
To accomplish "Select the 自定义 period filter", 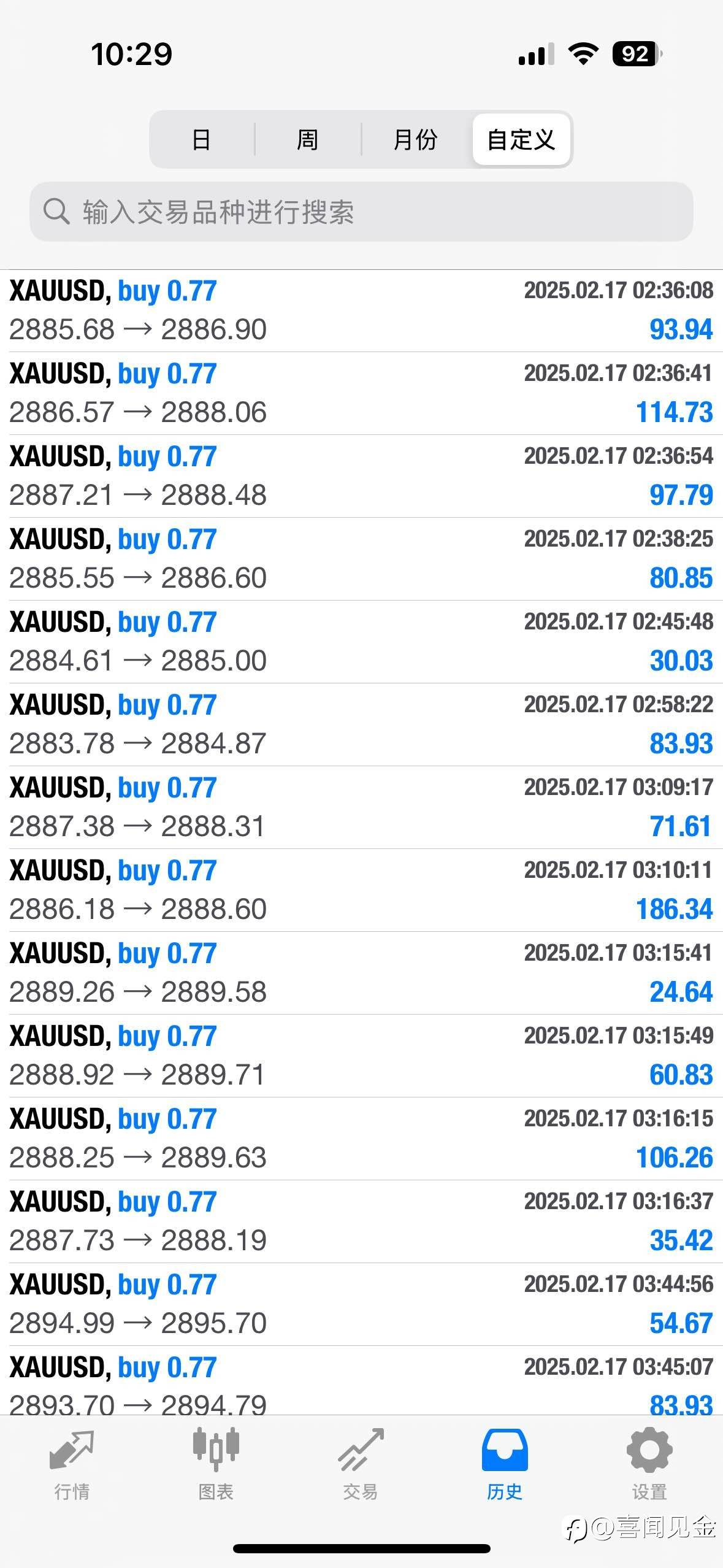I will [x=521, y=139].
